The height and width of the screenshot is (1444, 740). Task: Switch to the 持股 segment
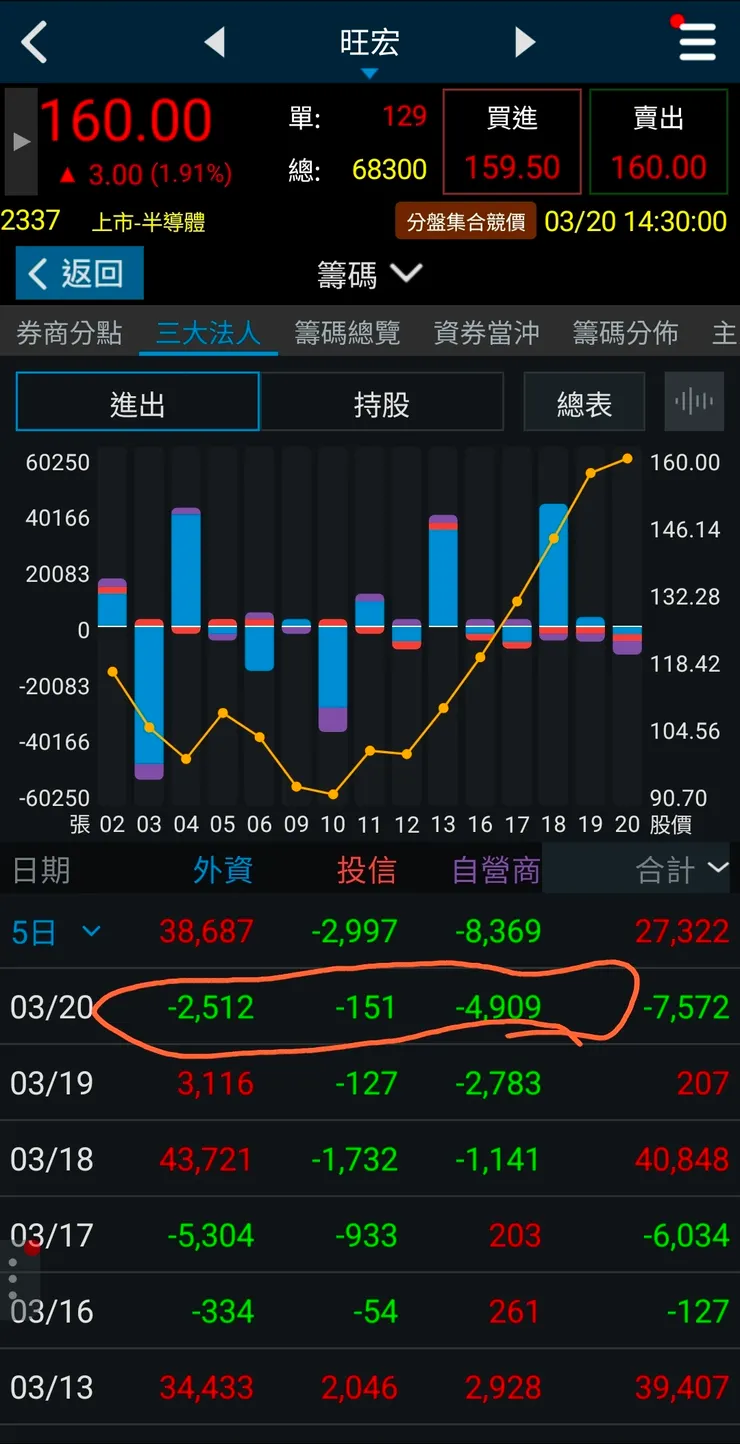381,403
